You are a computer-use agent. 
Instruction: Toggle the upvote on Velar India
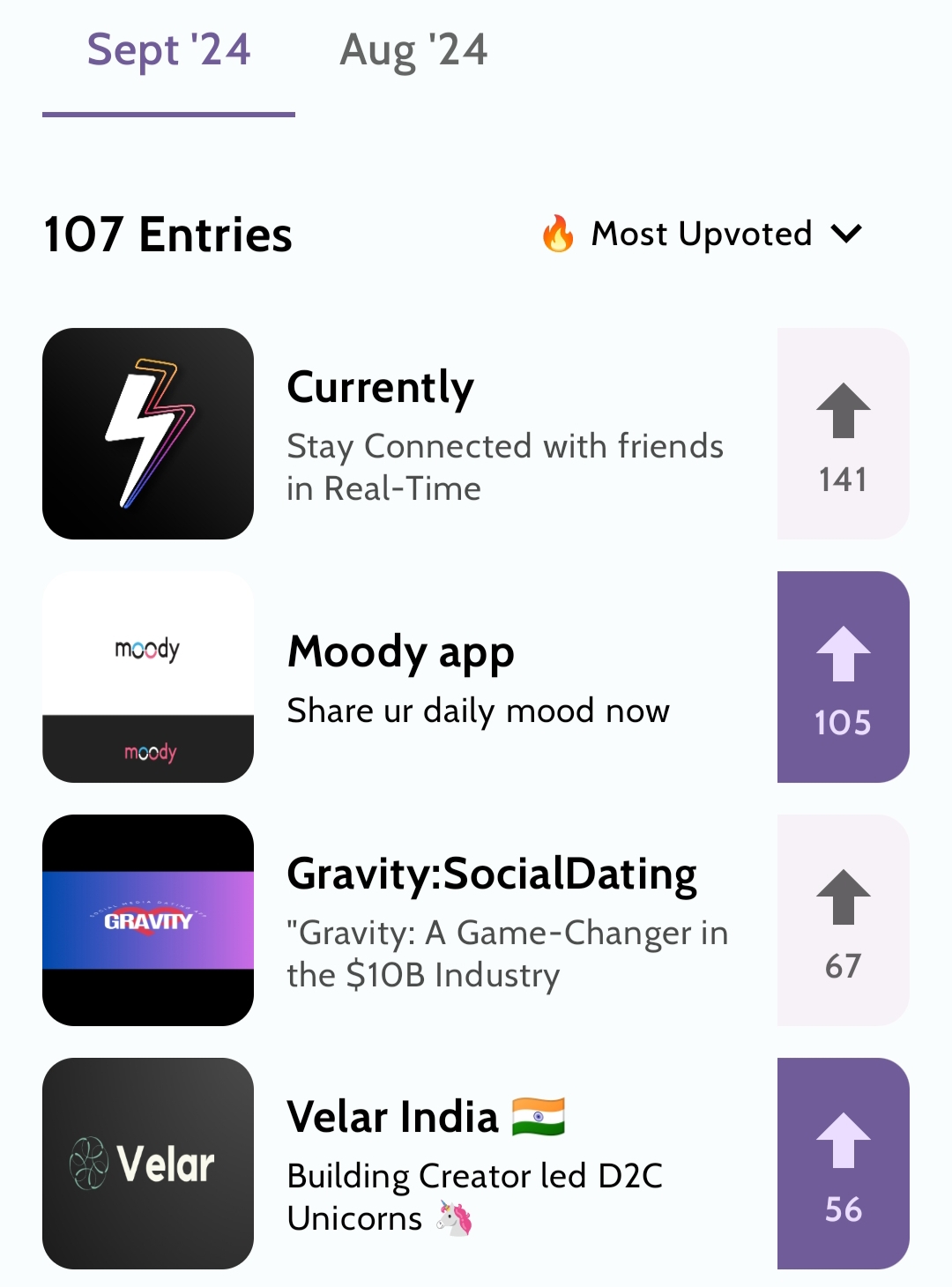pyautogui.click(x=843, y=1164)
